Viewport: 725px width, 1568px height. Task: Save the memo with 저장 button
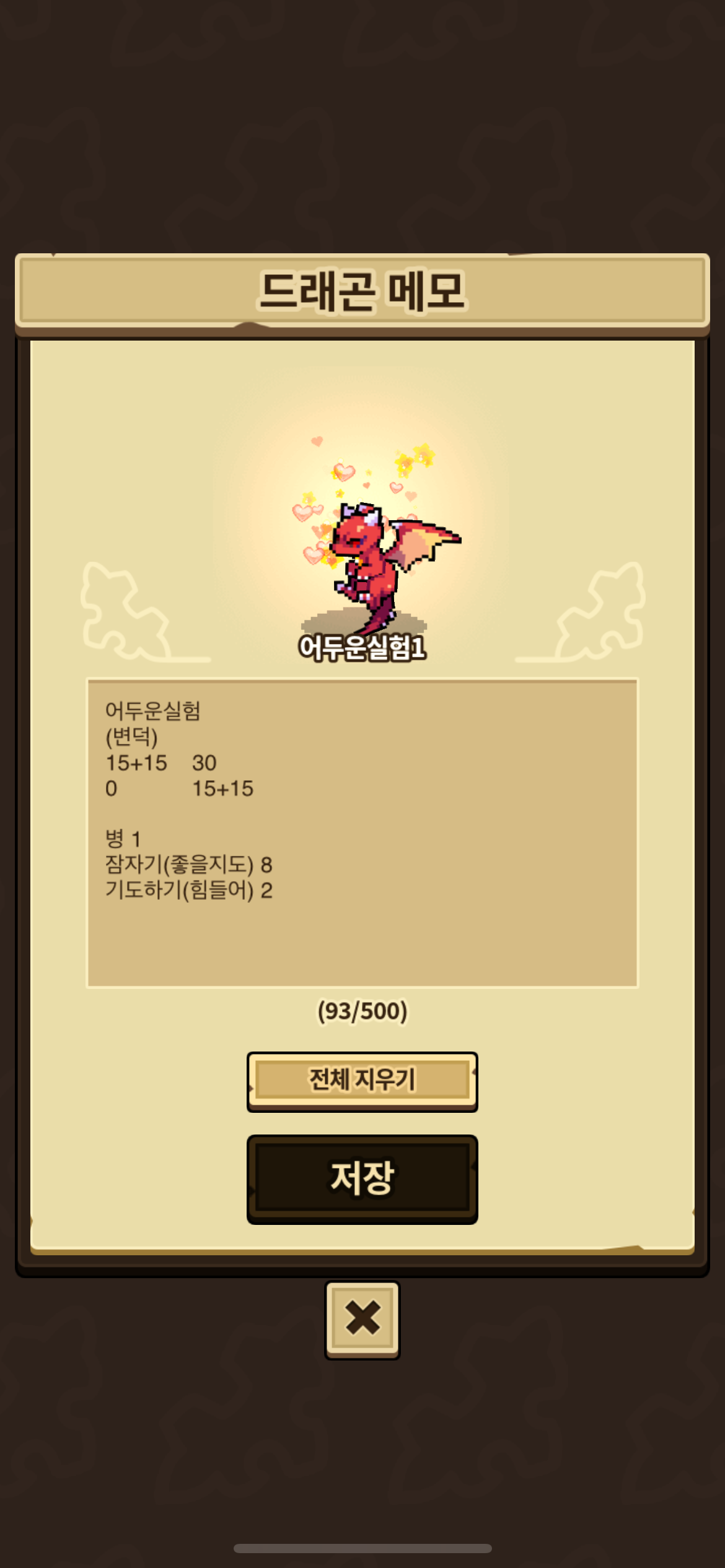[362, 1178]
